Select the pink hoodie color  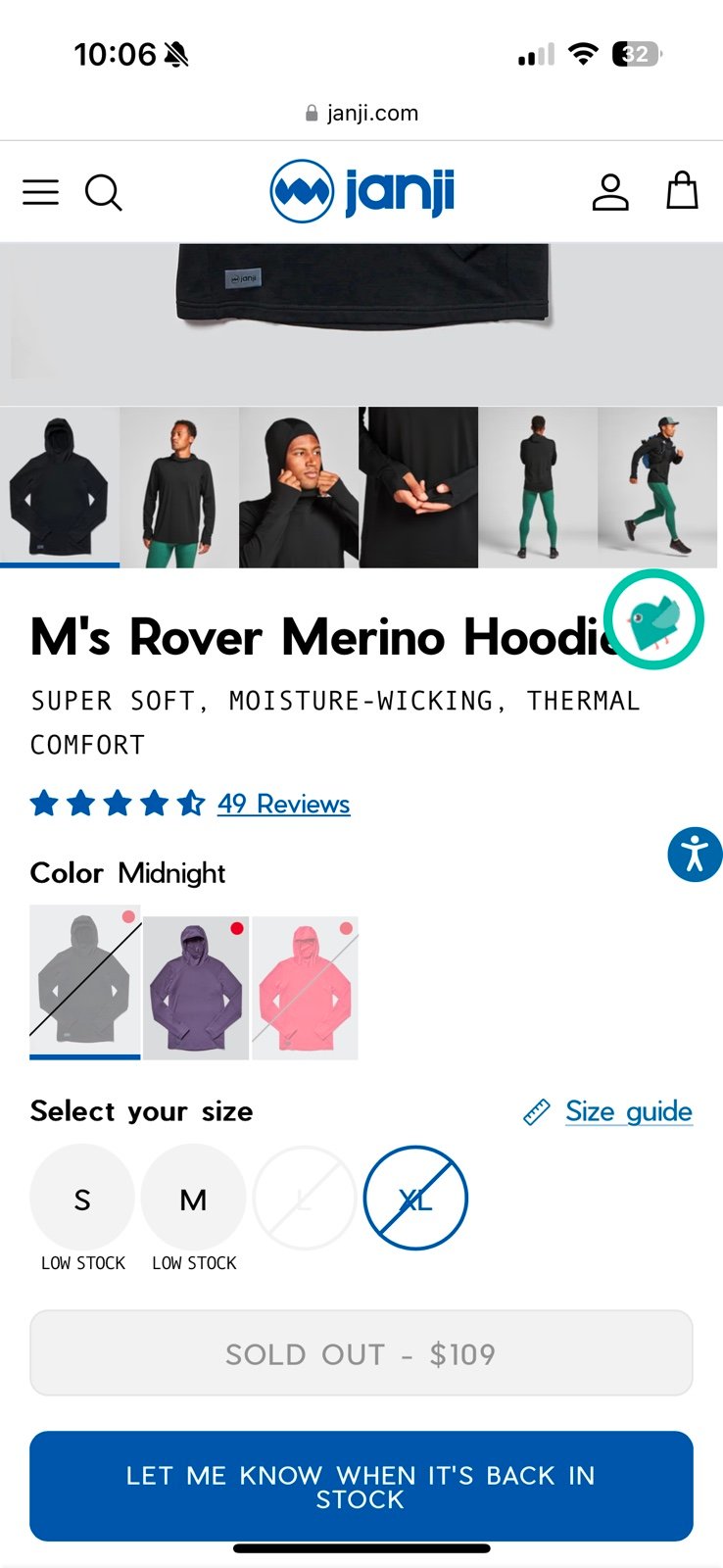[305, 987]
